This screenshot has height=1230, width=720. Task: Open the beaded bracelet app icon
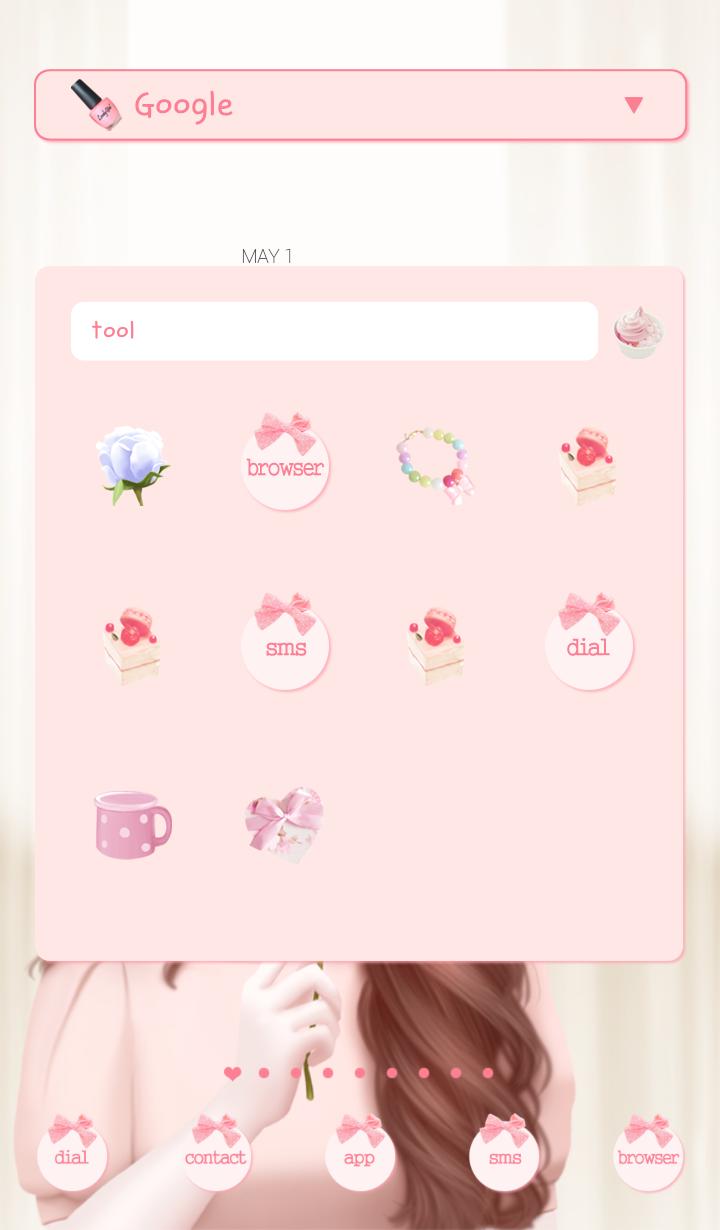tap(436, 466)
